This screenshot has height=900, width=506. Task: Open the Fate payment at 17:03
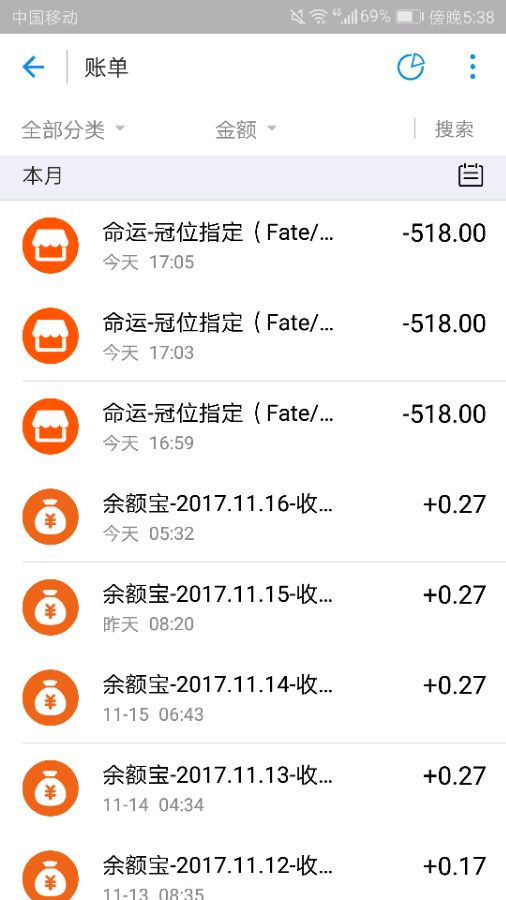coord(253,336)
